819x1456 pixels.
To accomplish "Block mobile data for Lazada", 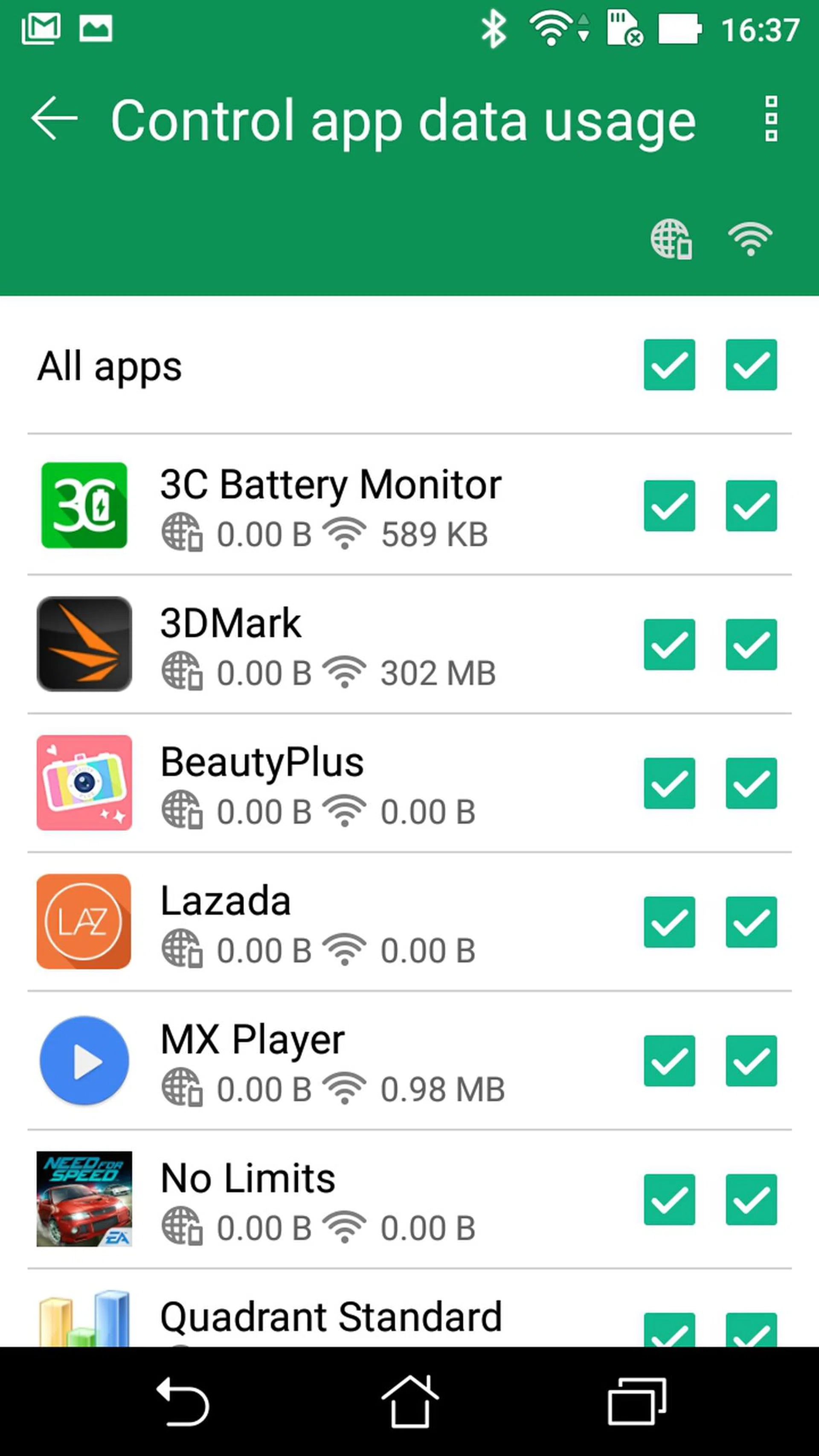I will (669, 922).
